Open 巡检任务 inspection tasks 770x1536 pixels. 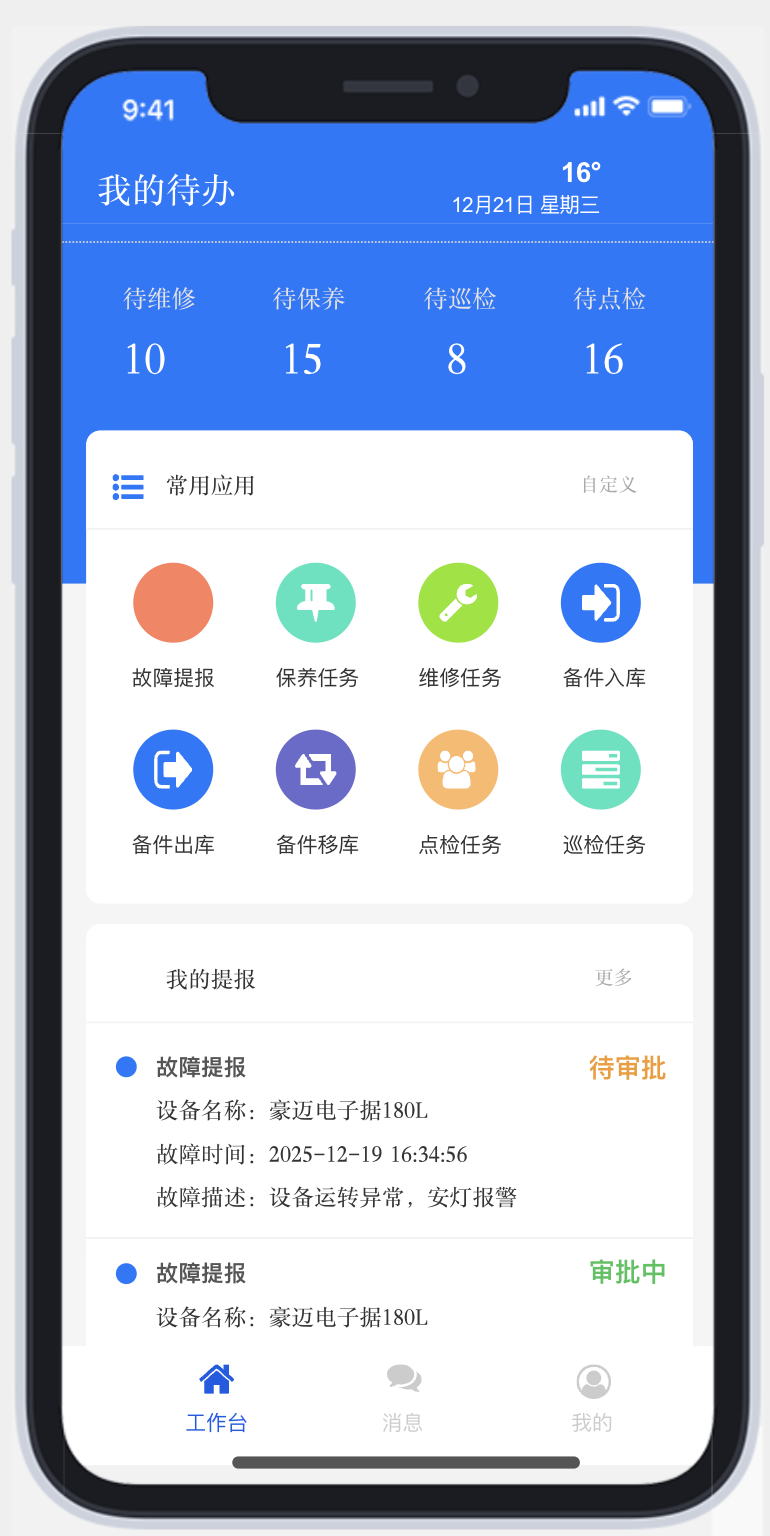pos(601,770)
